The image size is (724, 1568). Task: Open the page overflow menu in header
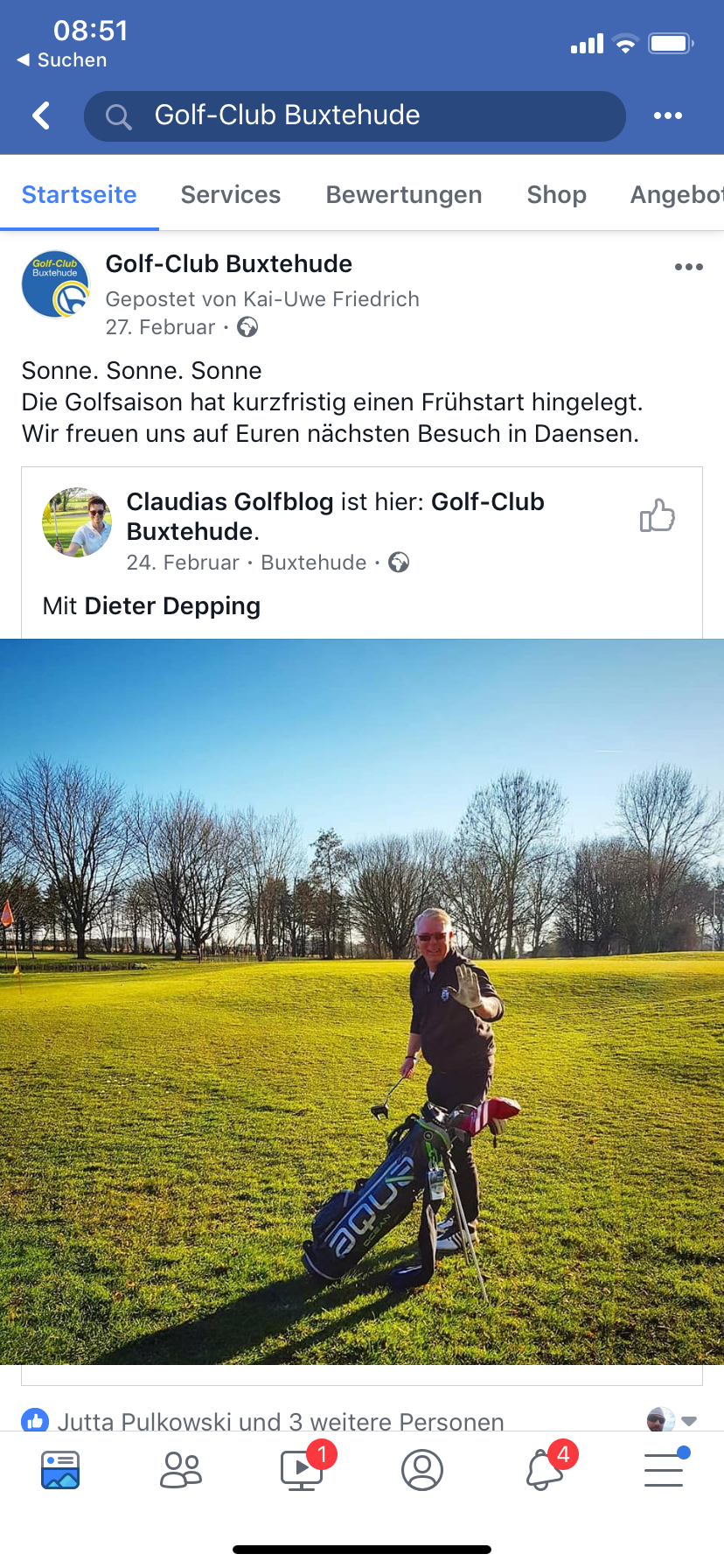[x=667, y=115]
